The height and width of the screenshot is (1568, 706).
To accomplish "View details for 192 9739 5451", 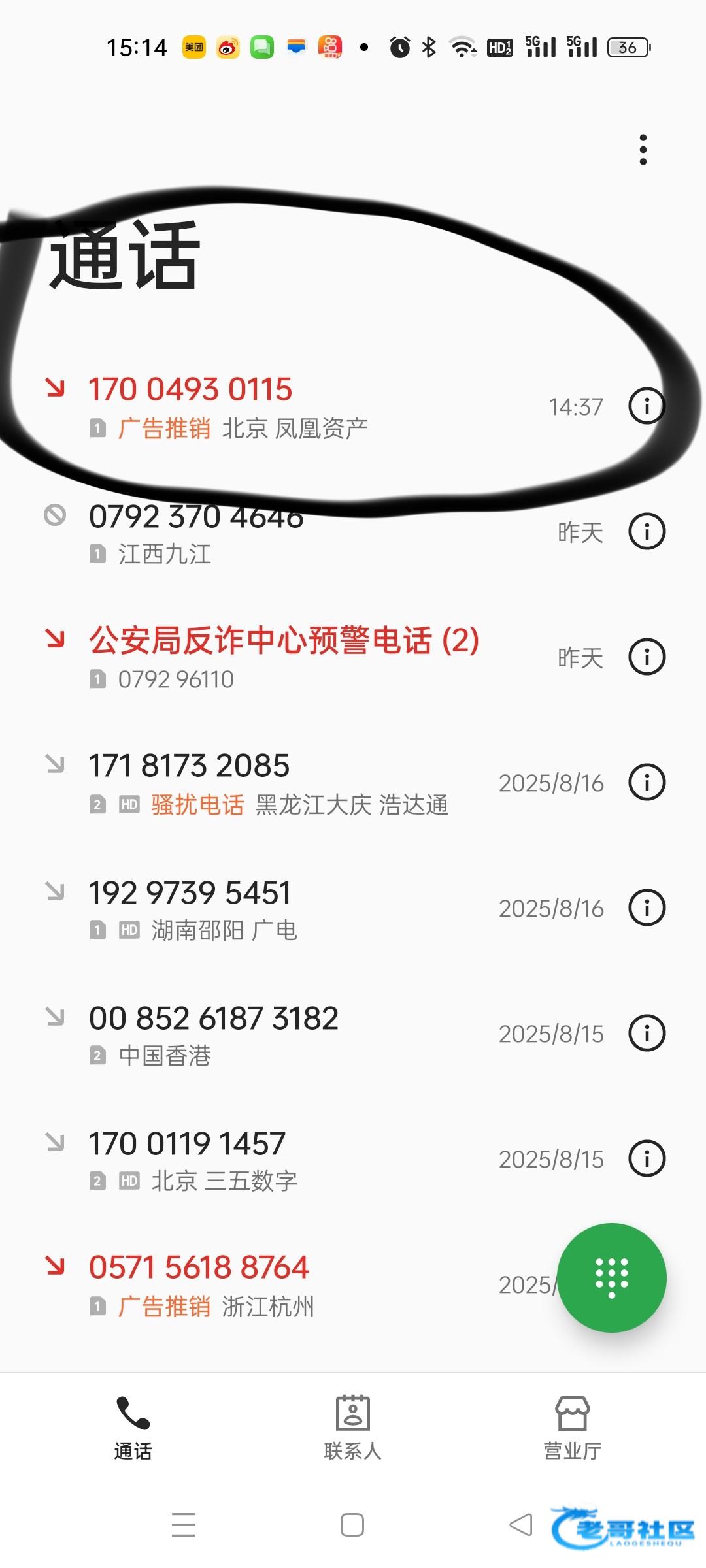I will point(647,907).
